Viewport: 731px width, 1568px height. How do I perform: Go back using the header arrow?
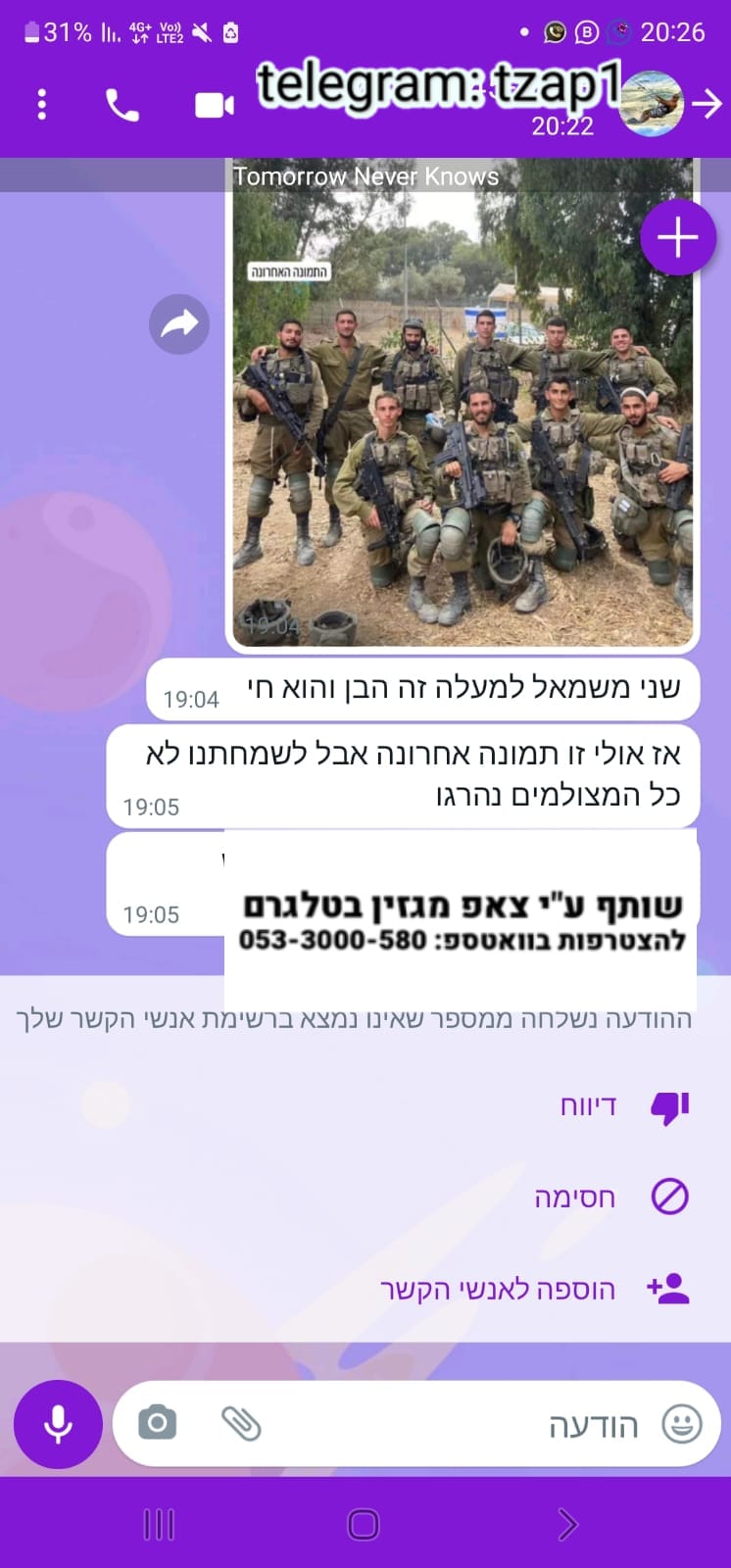[x=707, y=104]
